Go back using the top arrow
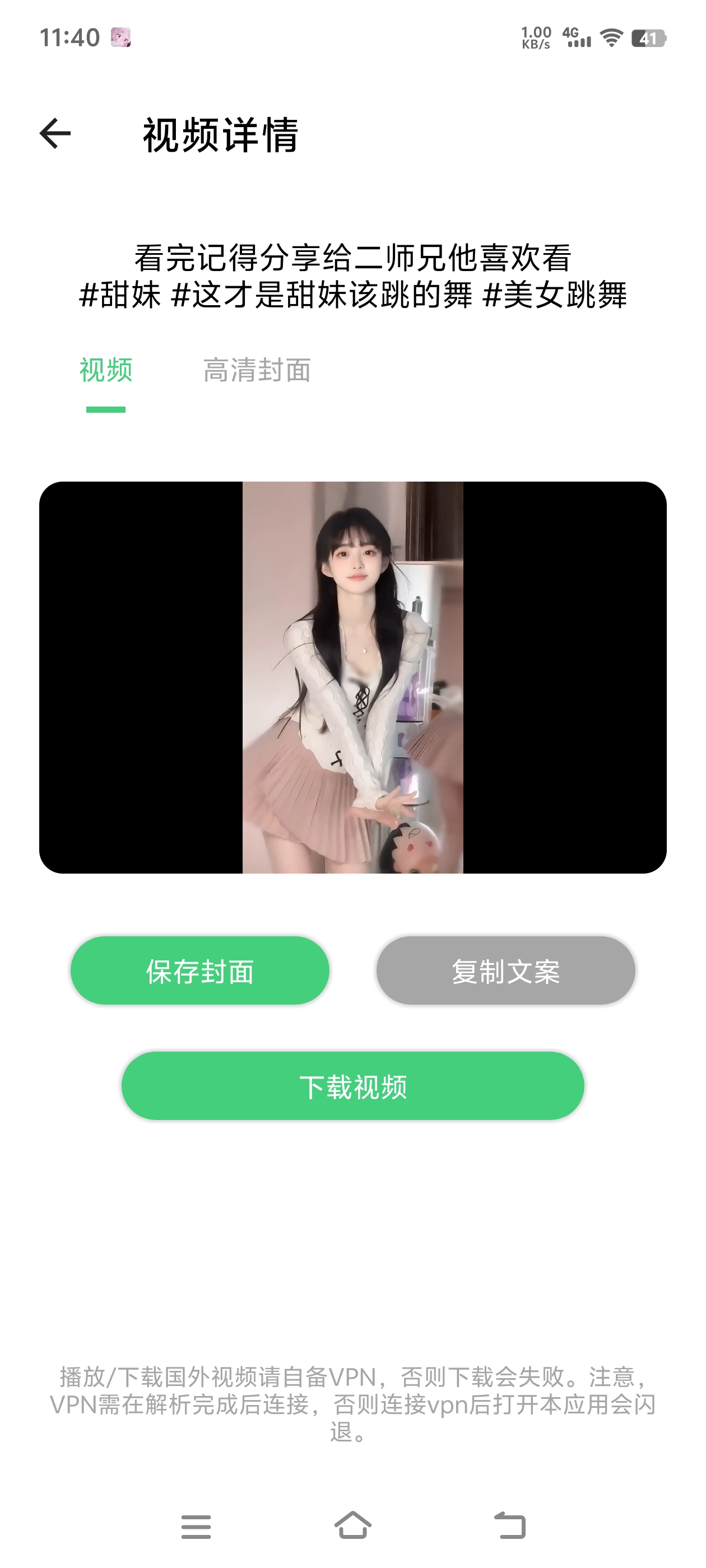The height and width of the screenshot is (1568, 706). (55, 134)
